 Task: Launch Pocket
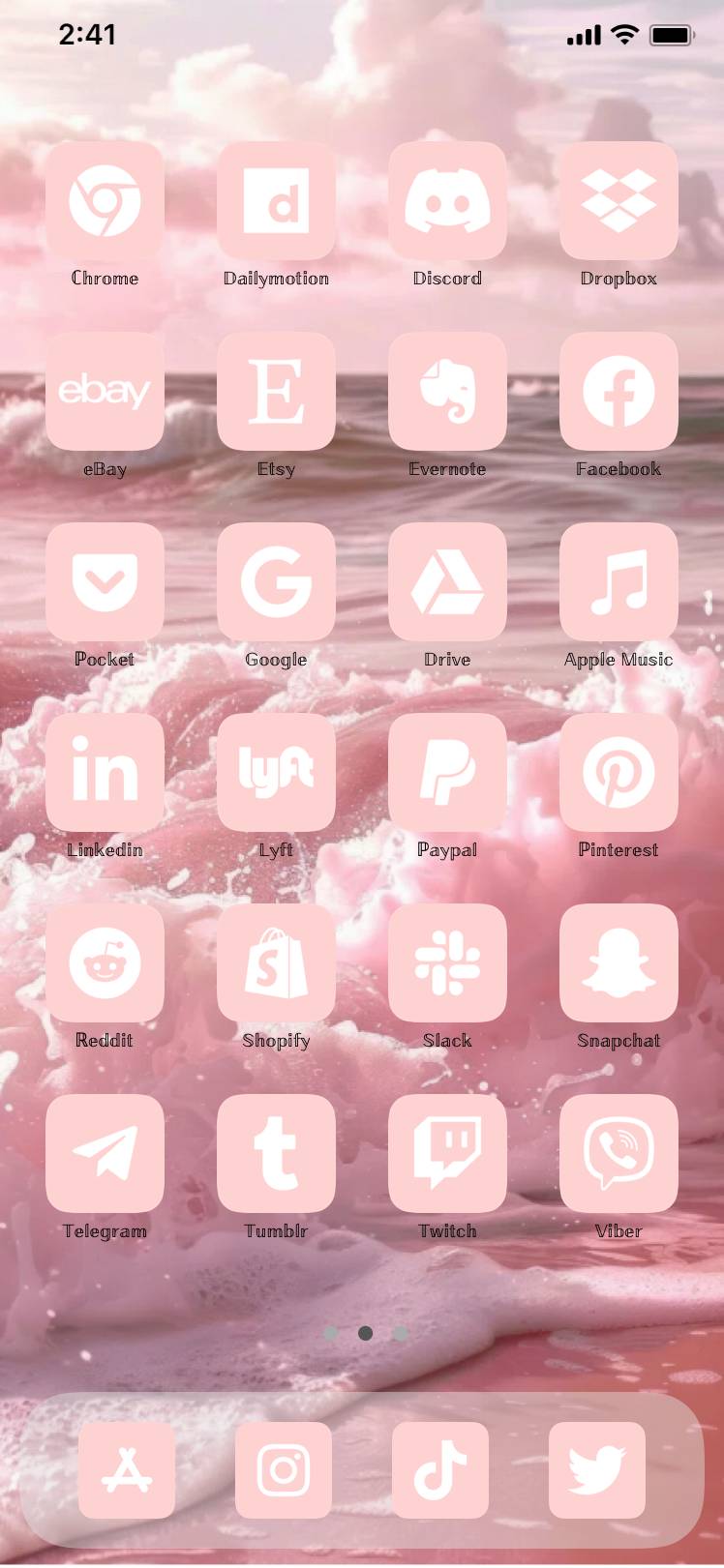click(x=105, y=582)
